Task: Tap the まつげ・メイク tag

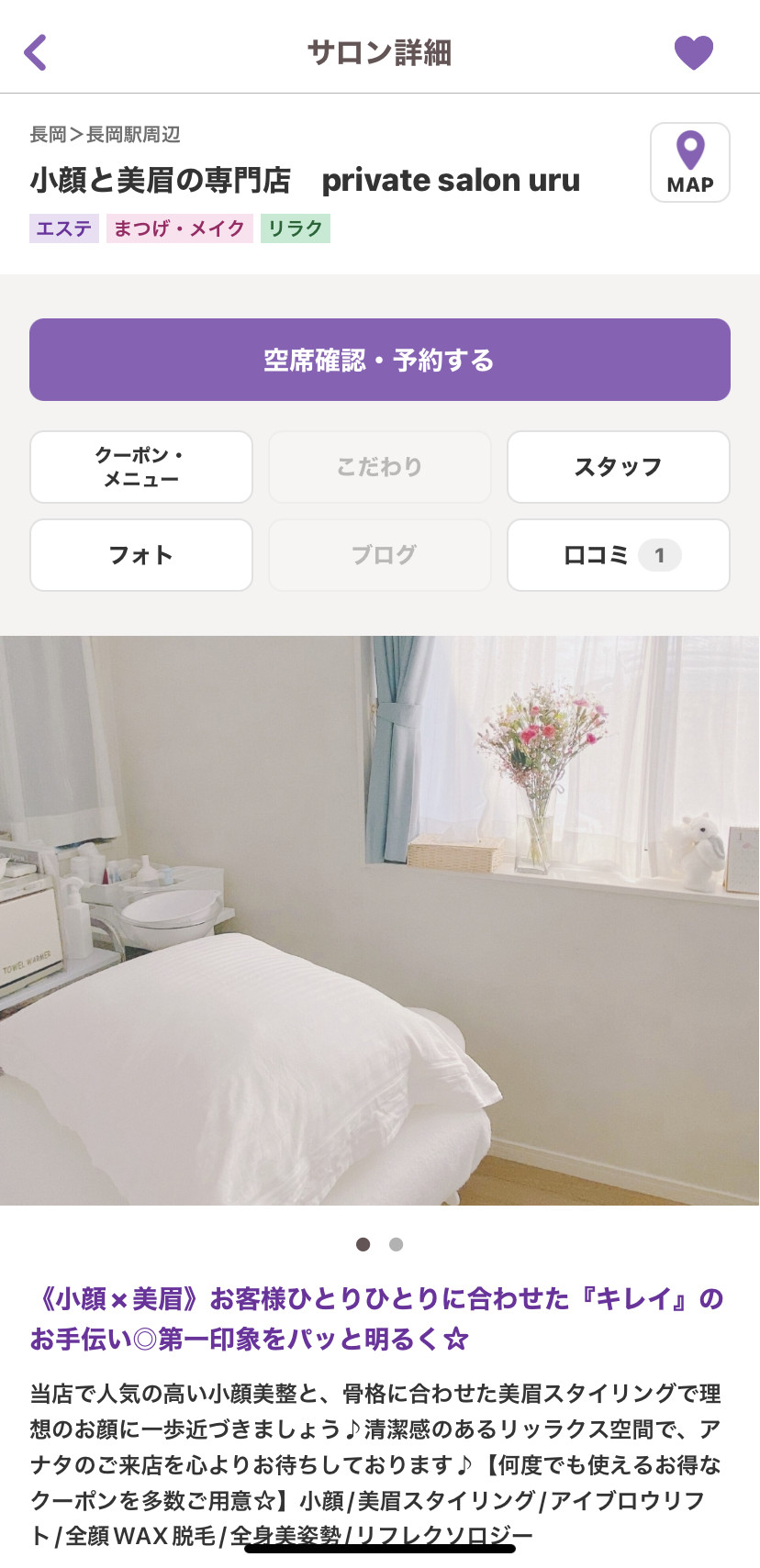Action: pyautogui.click(x=179, y=228)
